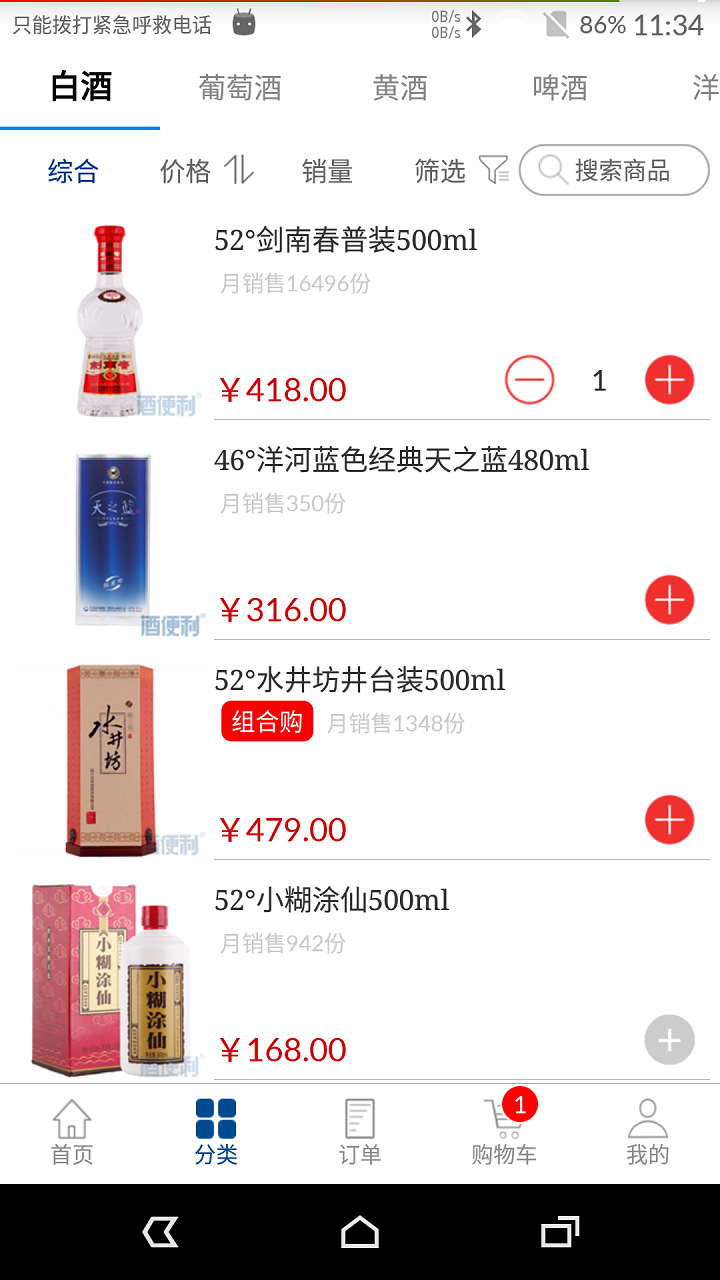Select 综合 sorting option
Image resolution: width=720 pixels, height=1280 pixels.
coord(75,170)
